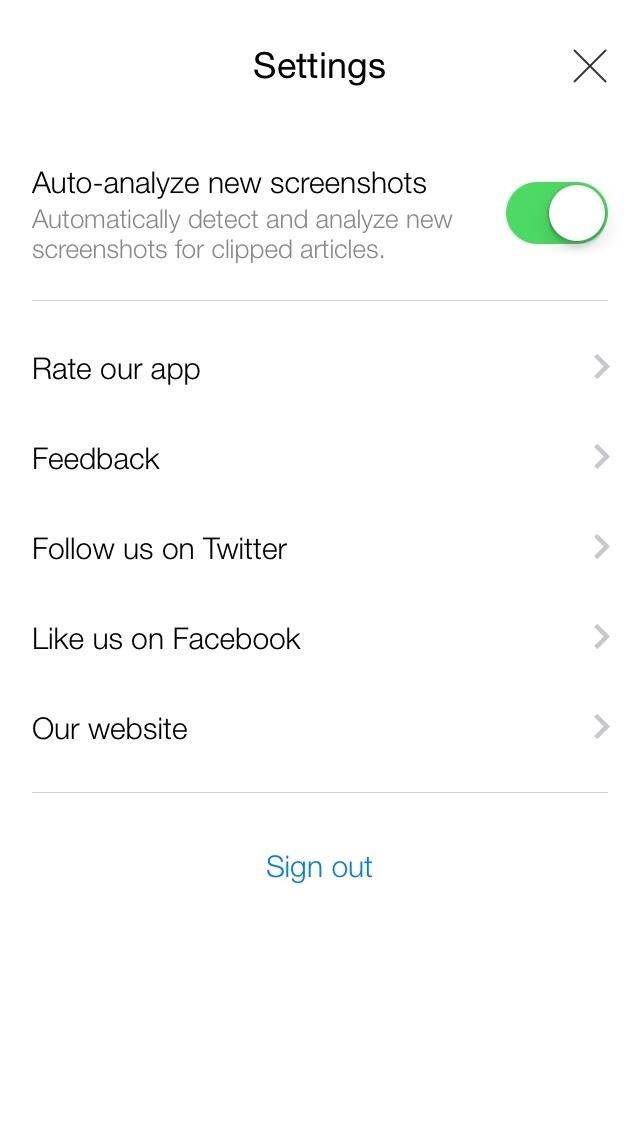Choose Like us on Facebook
Viewport: 640px width, 1136px height.
coord(320,639)
